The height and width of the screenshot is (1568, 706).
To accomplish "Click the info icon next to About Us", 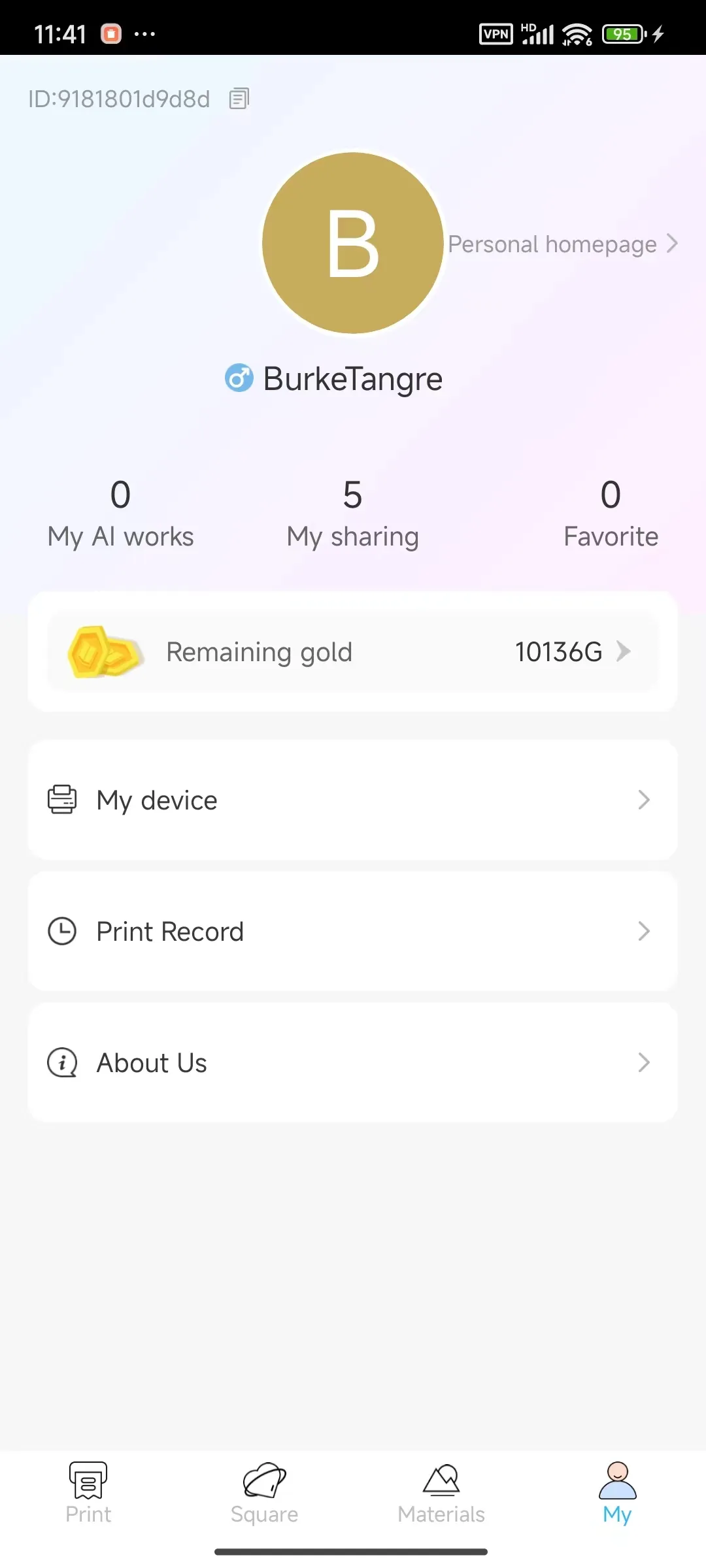I will pos(62,1062).
